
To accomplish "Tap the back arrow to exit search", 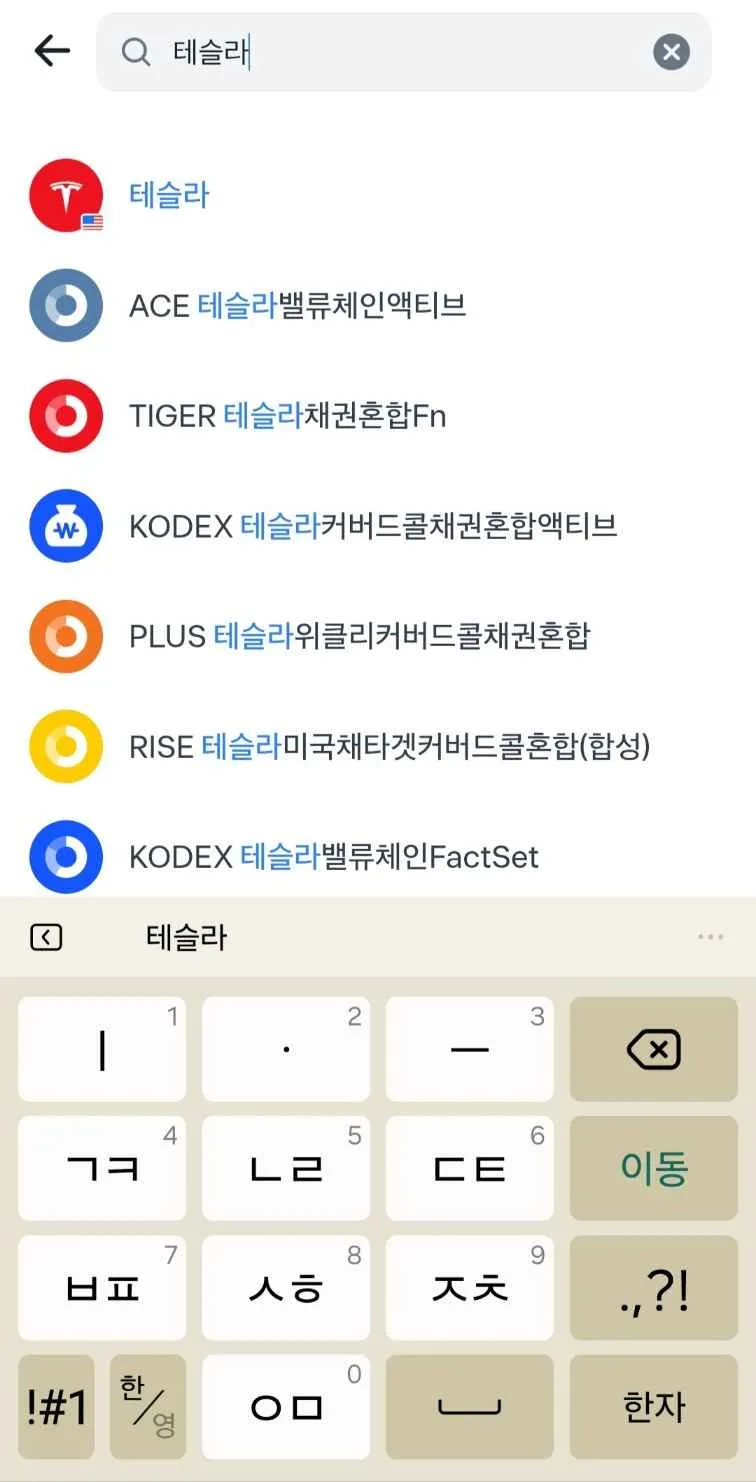I will (51, 51).
